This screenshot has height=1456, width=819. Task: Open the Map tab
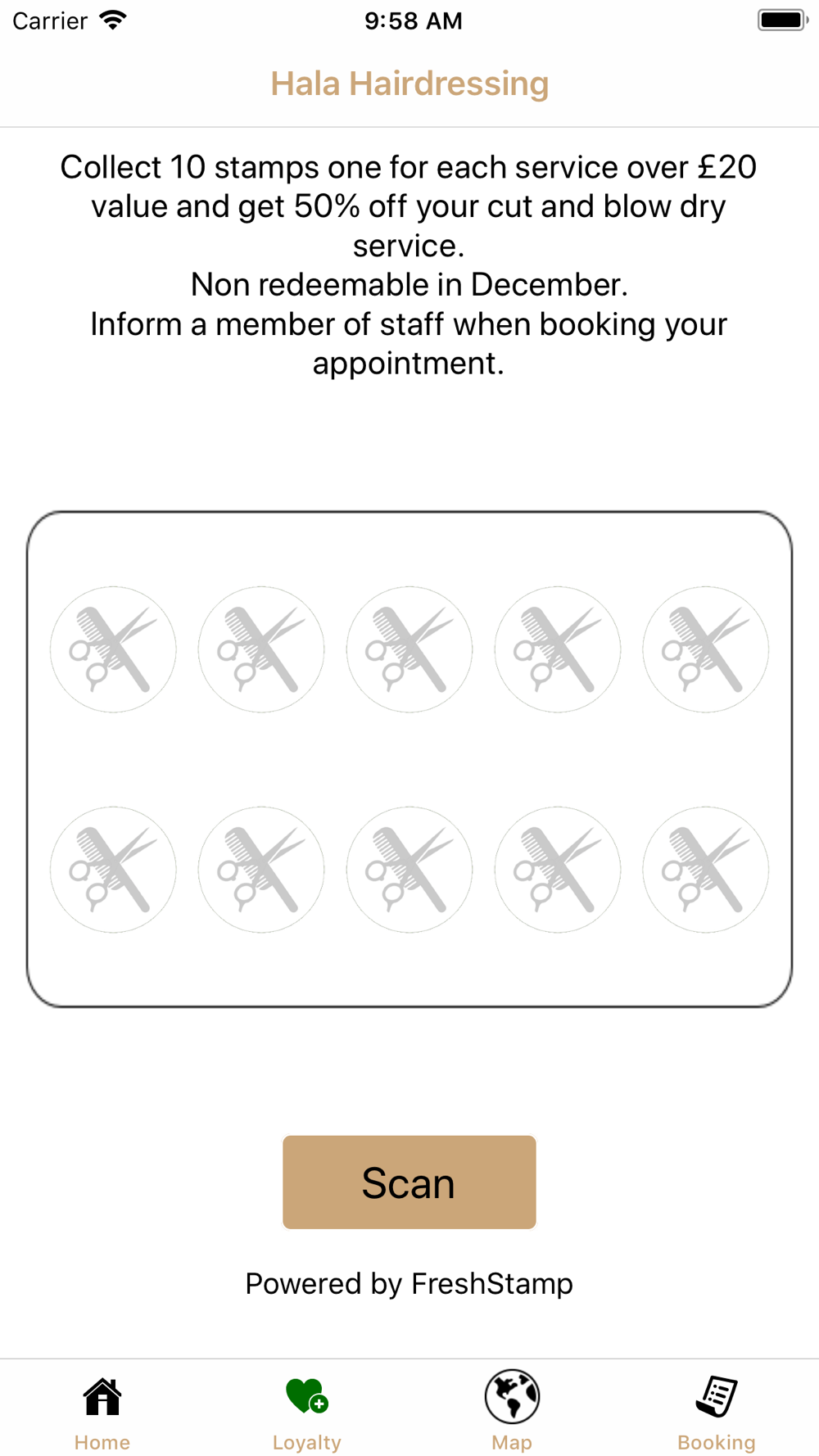512,1411
